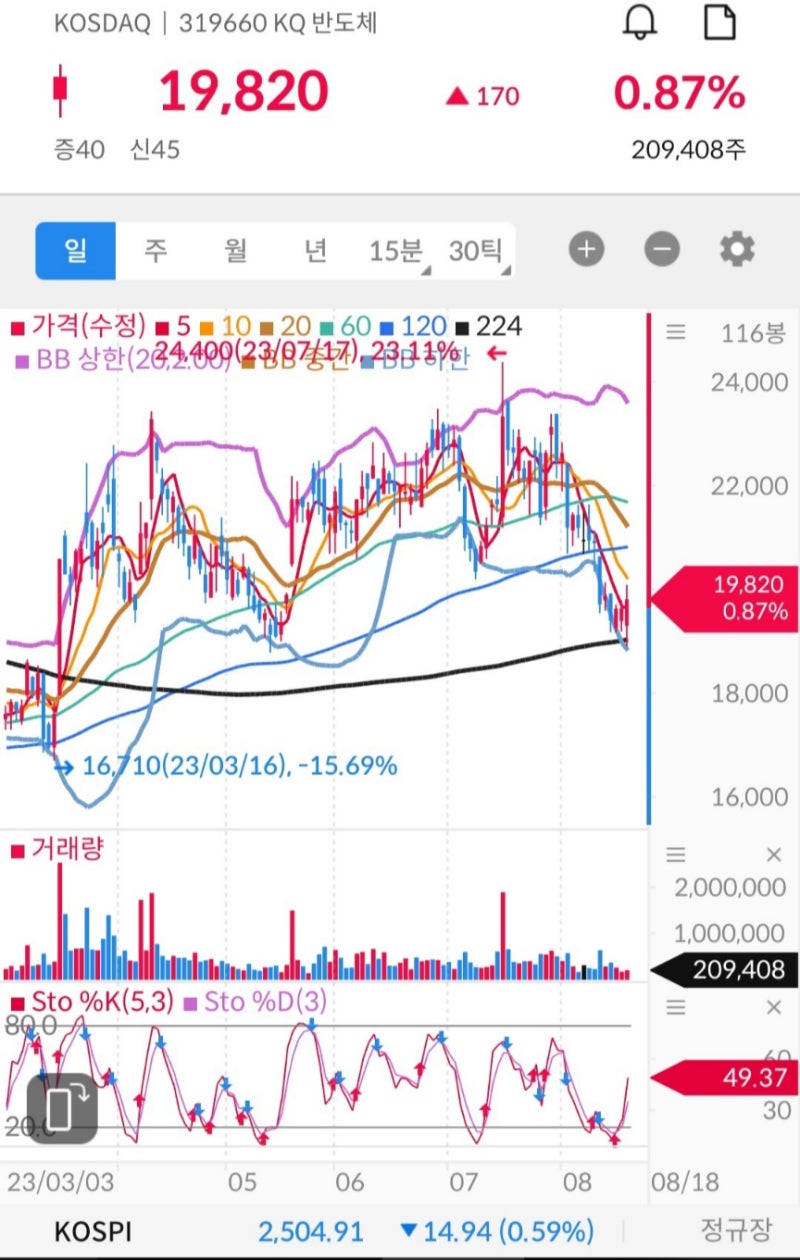Image resolution: width=800 pixels, height=1260 pixels.
Task: Open the 거래량 volume panel menu
Action: (x=676, y=853)
